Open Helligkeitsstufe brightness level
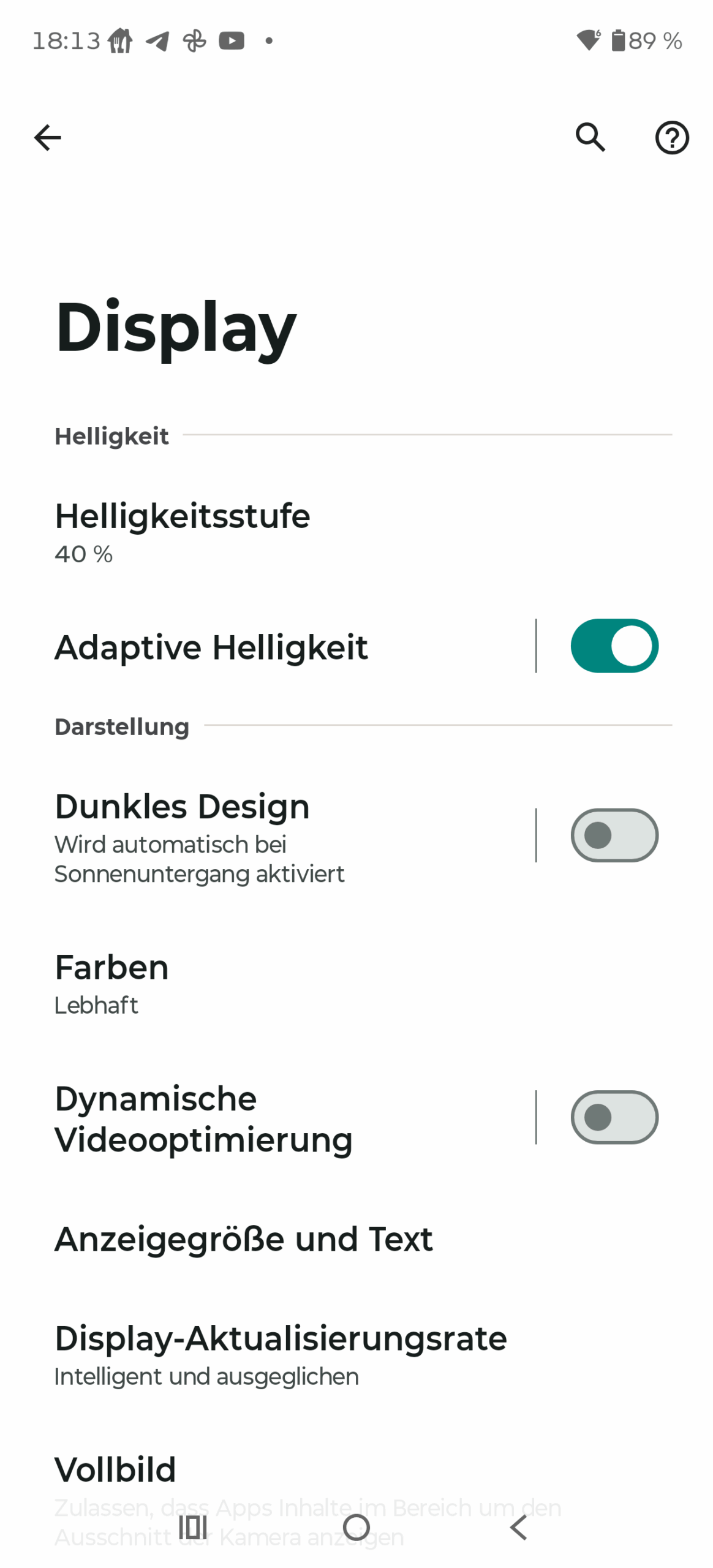Image resolution: width=713 pixels, height=1568 pixels. (x=183, y=532)
